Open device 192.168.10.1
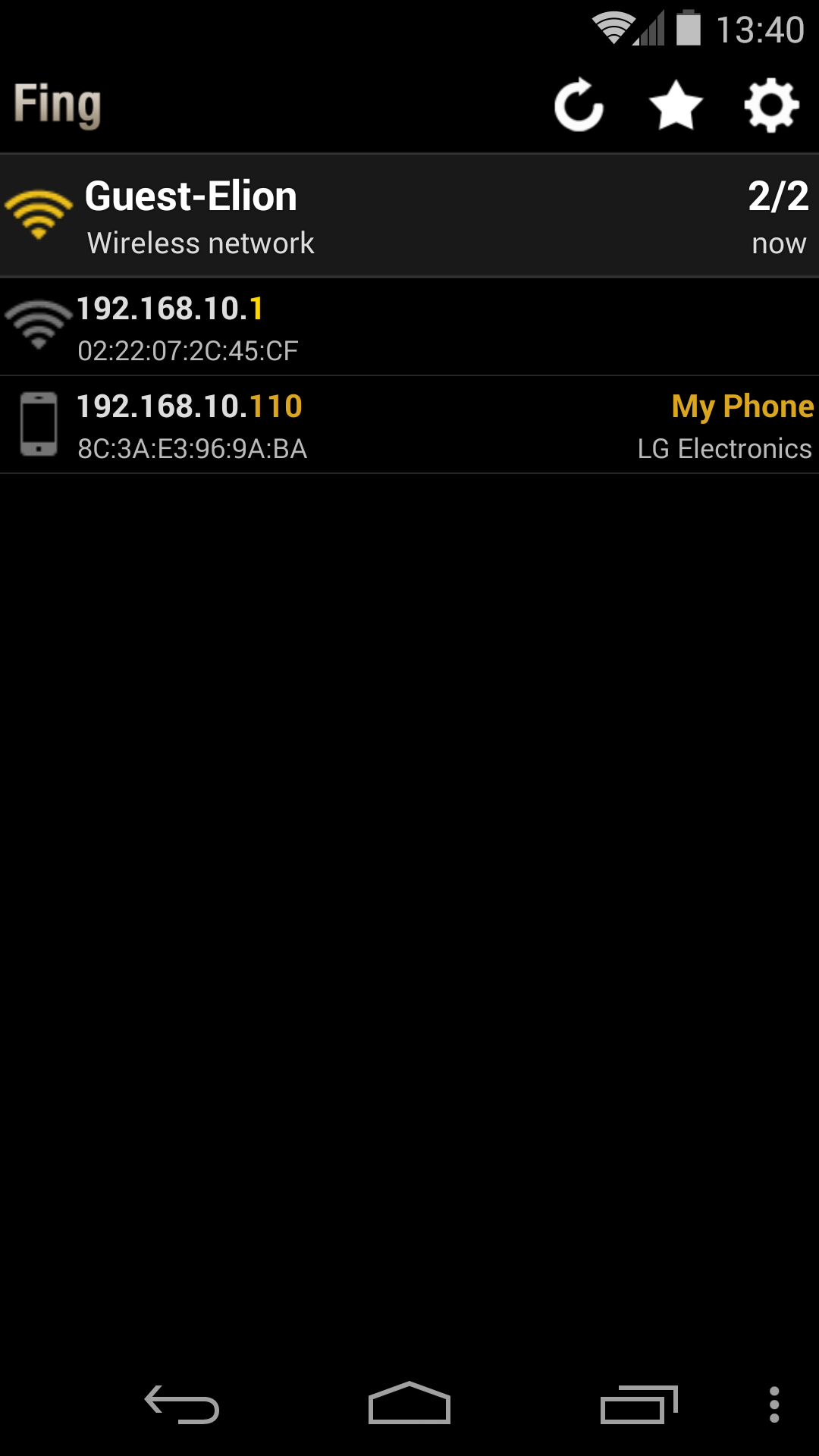The width and height of the screenshot is (819, 1456). click(409, 328)
